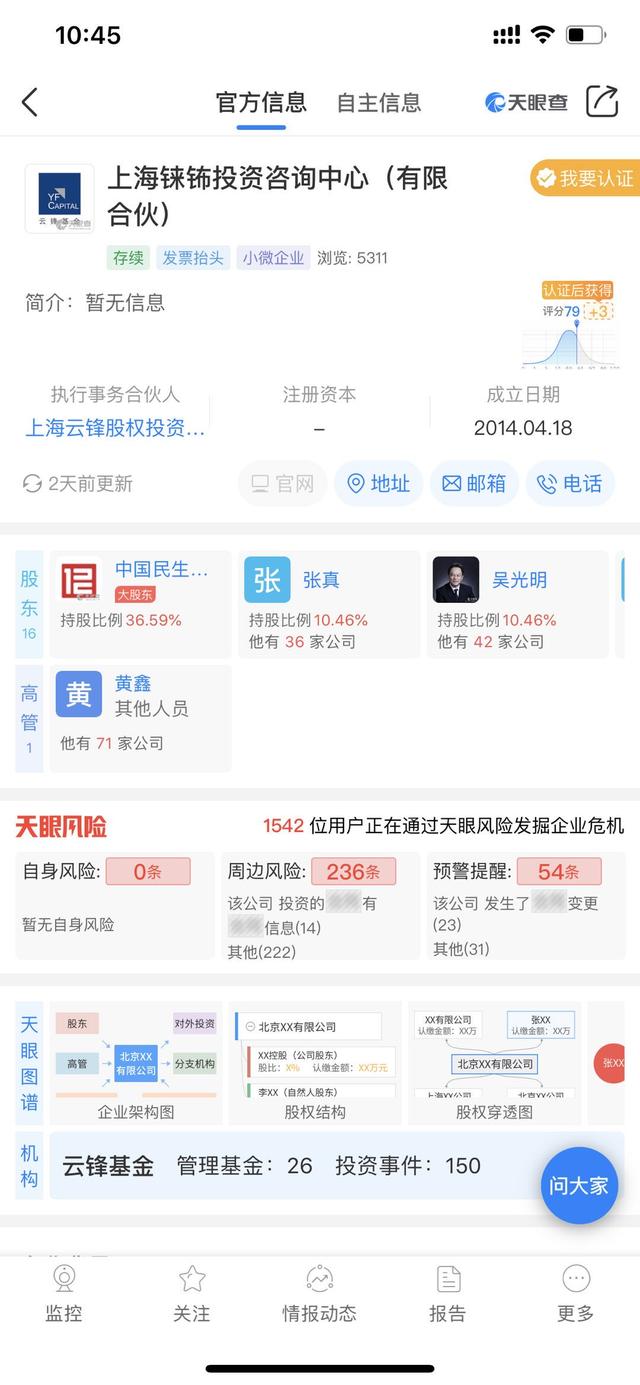Open executive partner 上海云锋股权投资 link
The height and width of the screenshot is (1385, 640).
pos(115,428)
